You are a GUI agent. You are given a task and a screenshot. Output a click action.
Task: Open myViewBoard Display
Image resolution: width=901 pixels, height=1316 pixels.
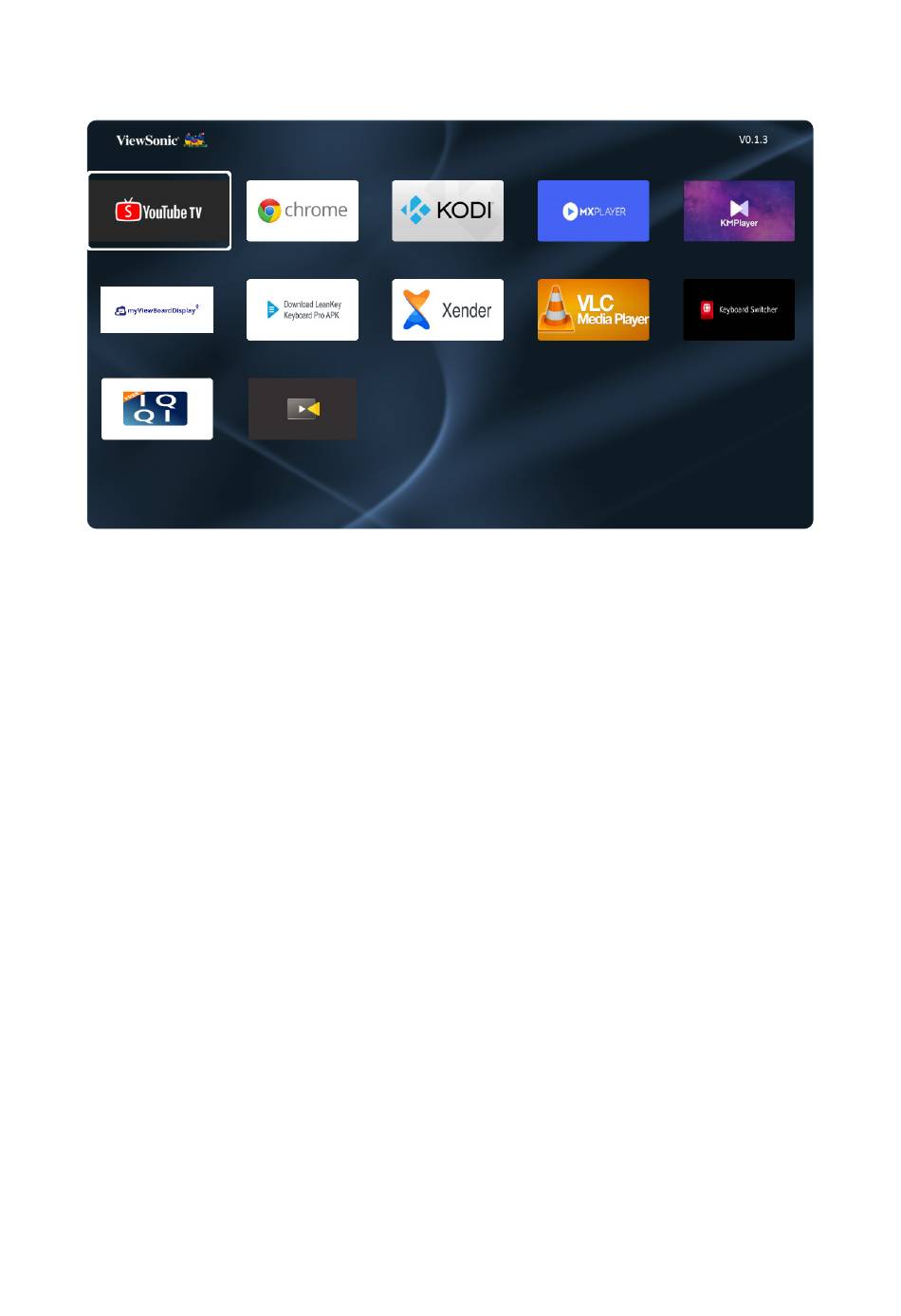(x=157, y=309)
